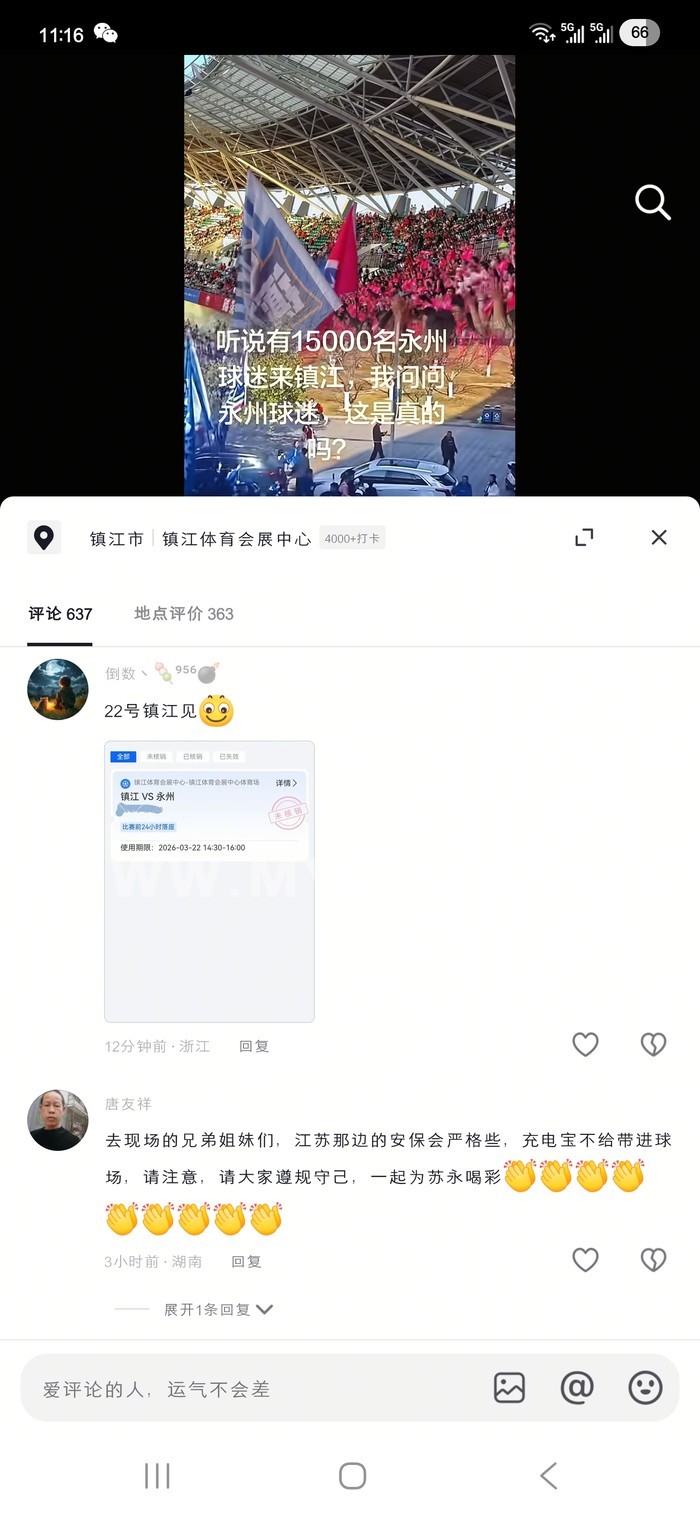Attach an image to the comment
The width and height of the screenshot is (700, 1517).
pos(509,1387)
